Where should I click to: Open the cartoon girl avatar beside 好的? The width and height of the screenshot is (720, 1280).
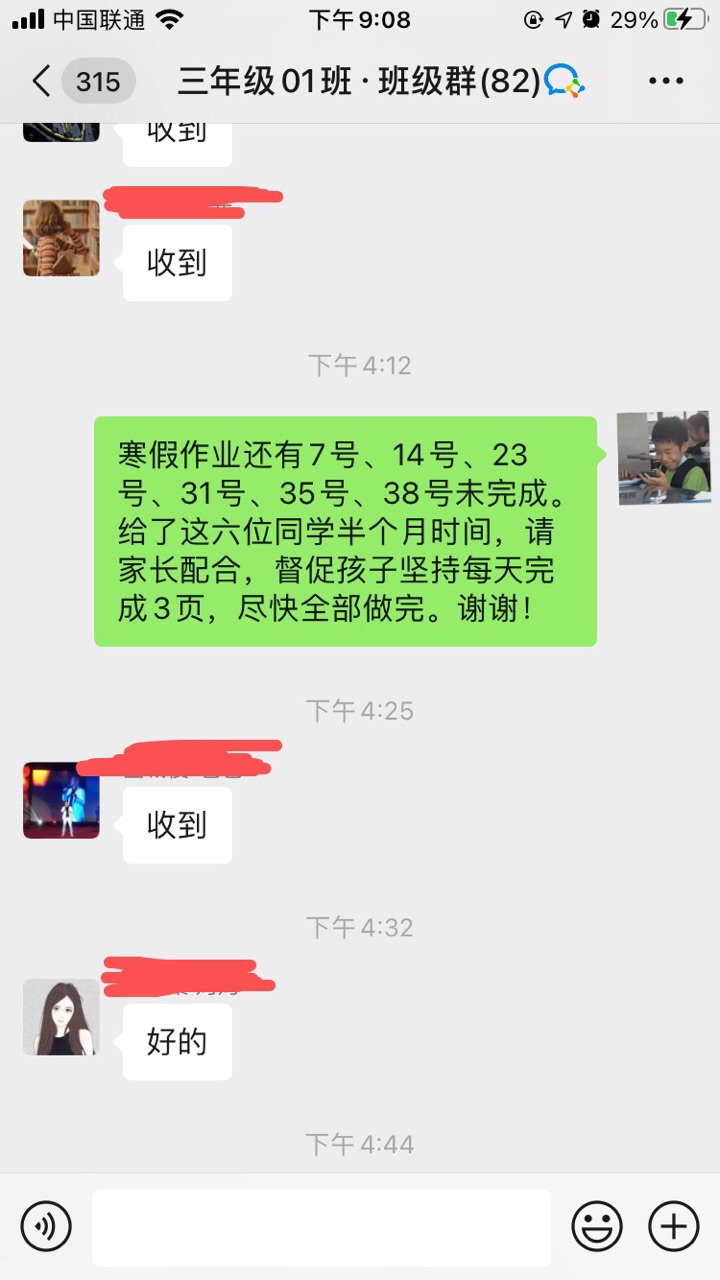61,1017
